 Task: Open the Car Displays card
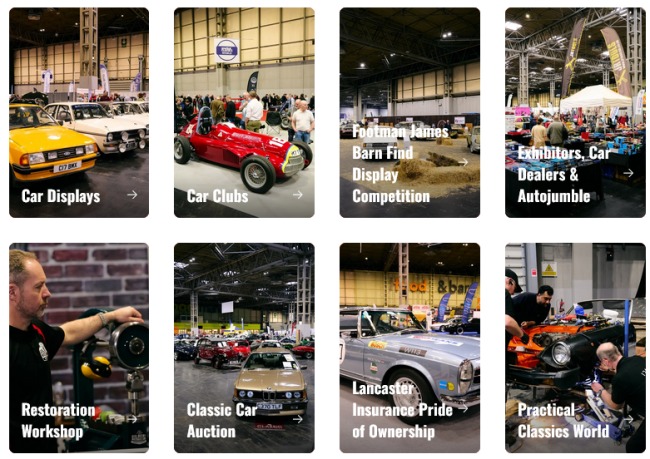pos(78,113)
